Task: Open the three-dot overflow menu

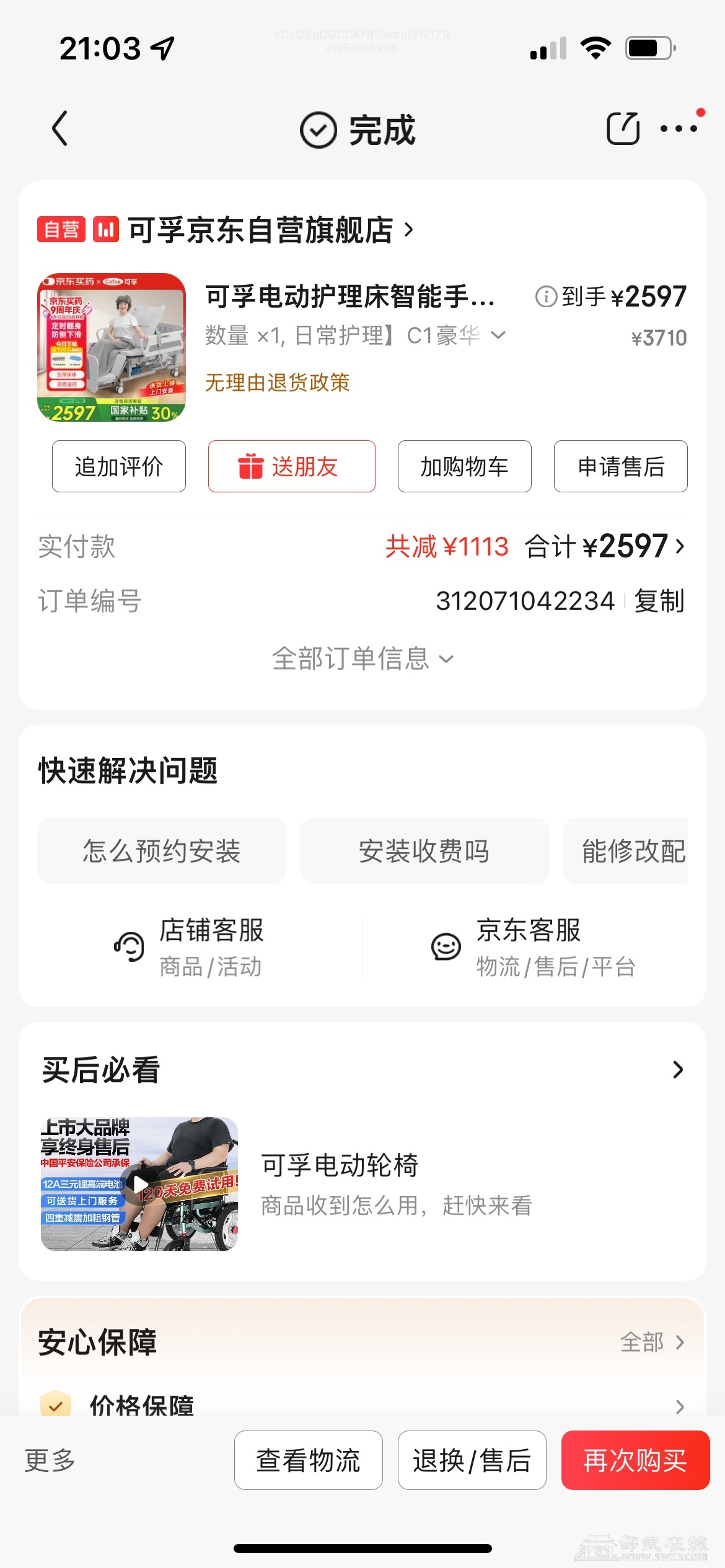Action: pyautogui.click(x=679, y=129)
